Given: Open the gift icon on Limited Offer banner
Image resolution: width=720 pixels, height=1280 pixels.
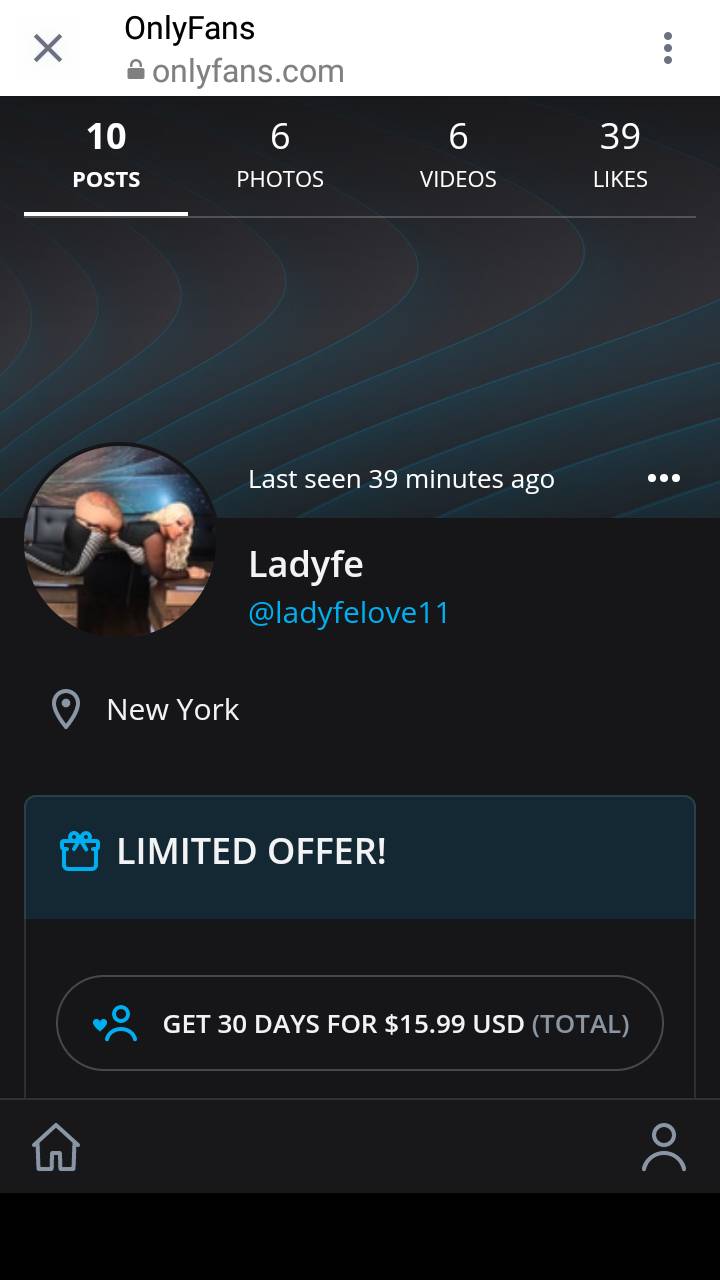Looking at the screenshot, I should point(80,851).
